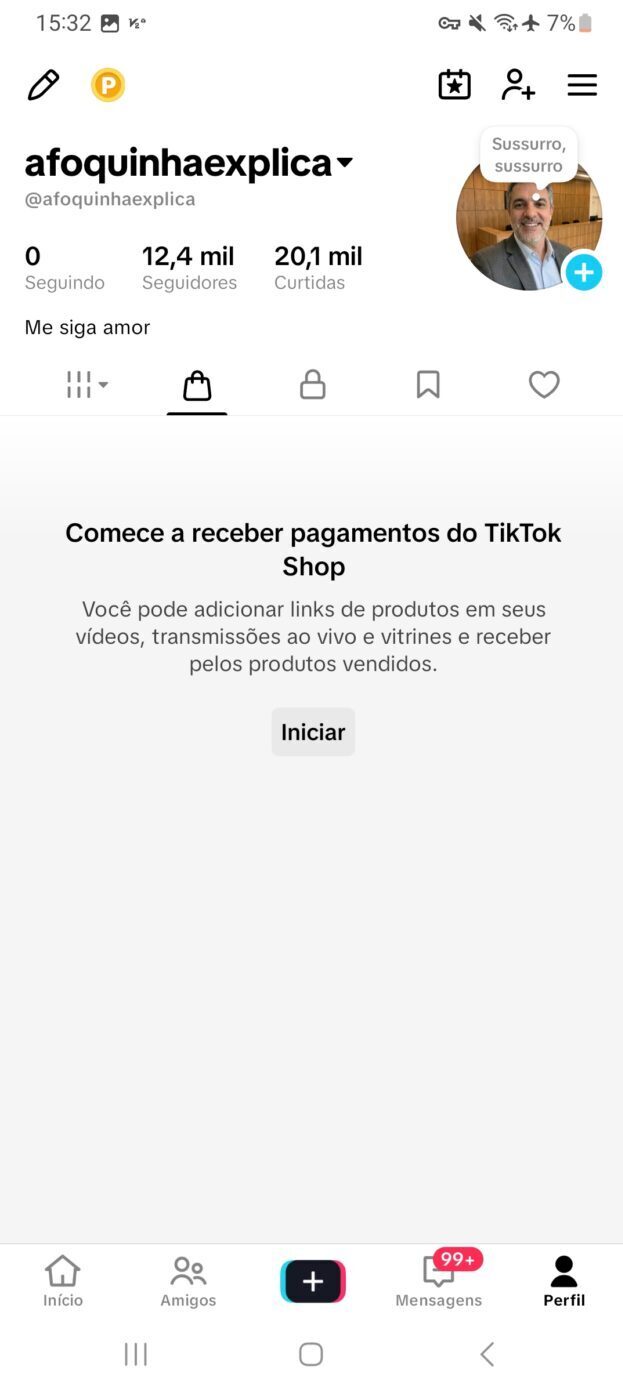Tap the blue plus on the profile photo
Screen dimensions: 623x1392
tap(584, 272)
